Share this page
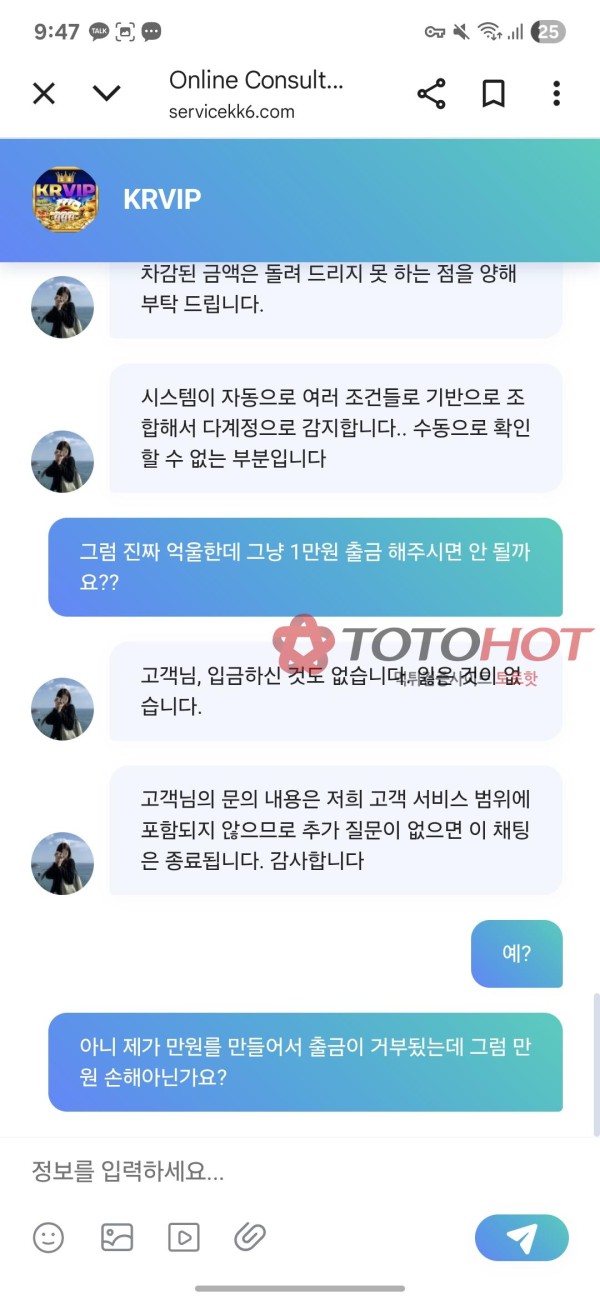 (x=431, y=94)
